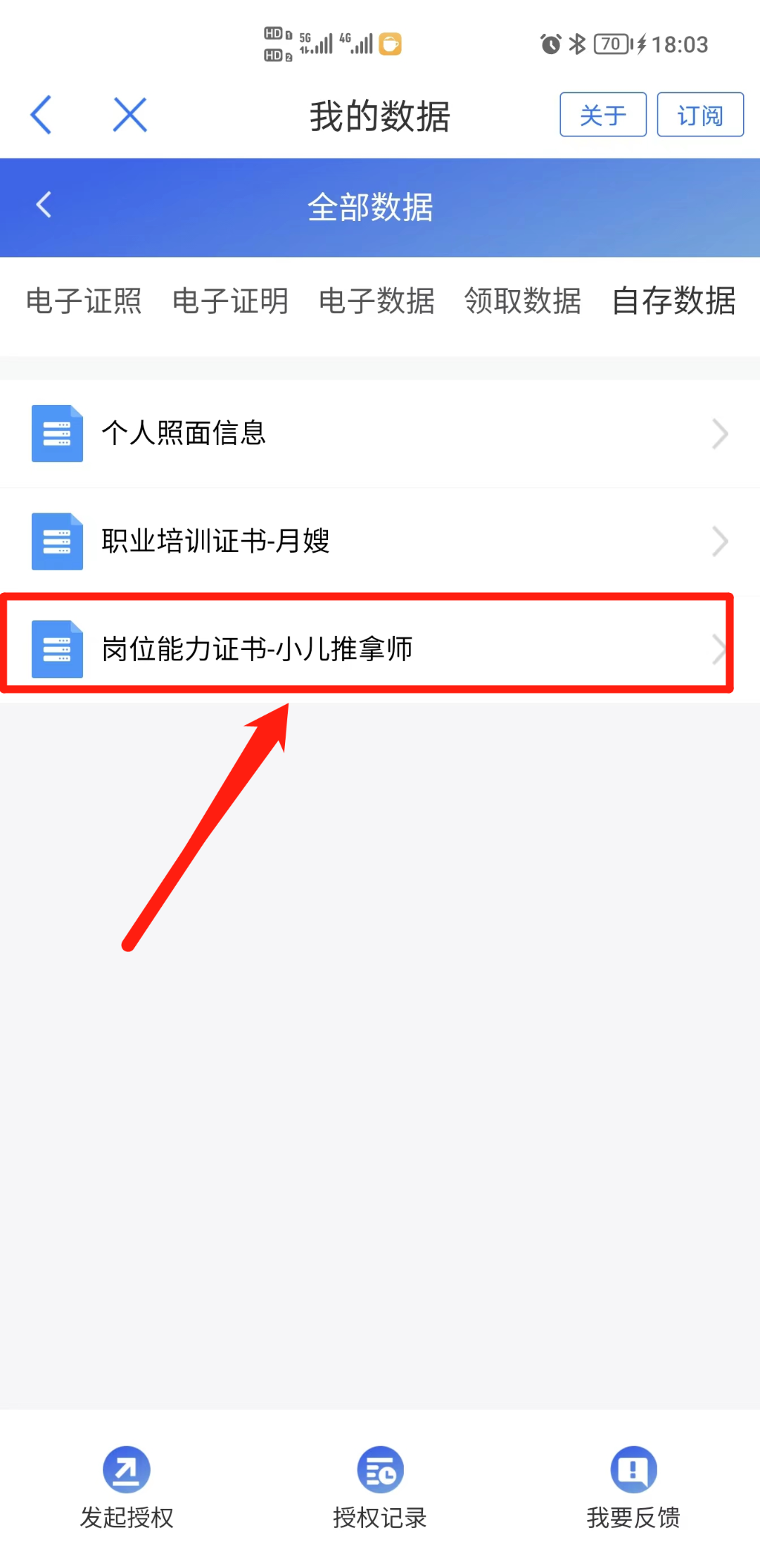Switch to the 电子证照 tab
760x1568 pixels.
point(84,301)
